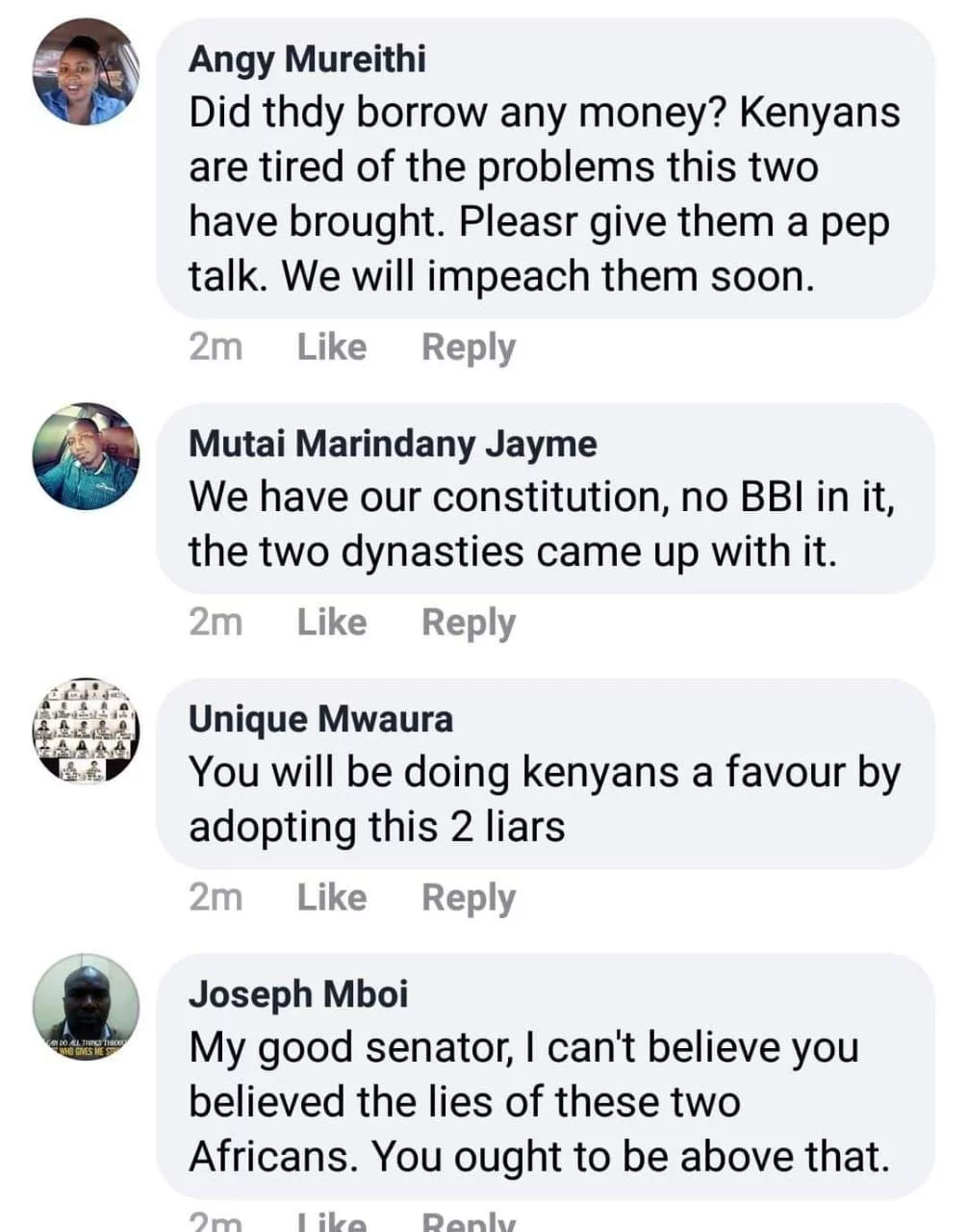
Task: Open Angy Mureithi's profile from her name
Action: click(307, 59)
